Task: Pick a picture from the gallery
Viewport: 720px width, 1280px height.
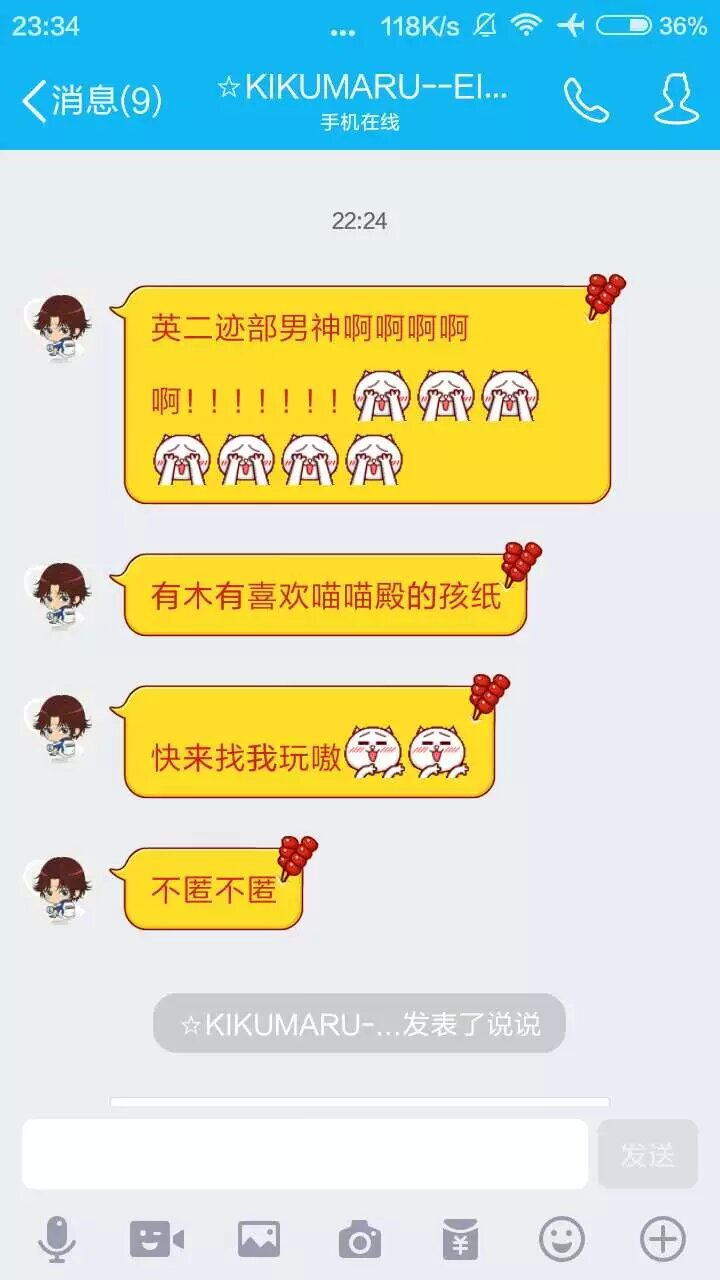Action: (x=259, y=1240)
